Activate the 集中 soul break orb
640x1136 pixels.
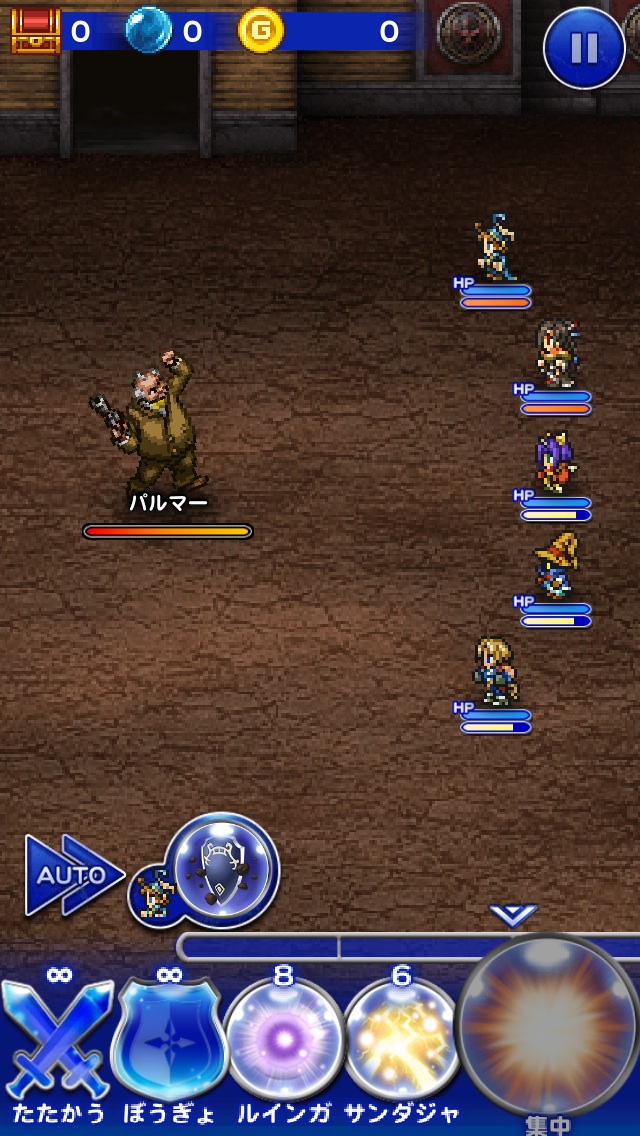click(x=548, y=1030)
